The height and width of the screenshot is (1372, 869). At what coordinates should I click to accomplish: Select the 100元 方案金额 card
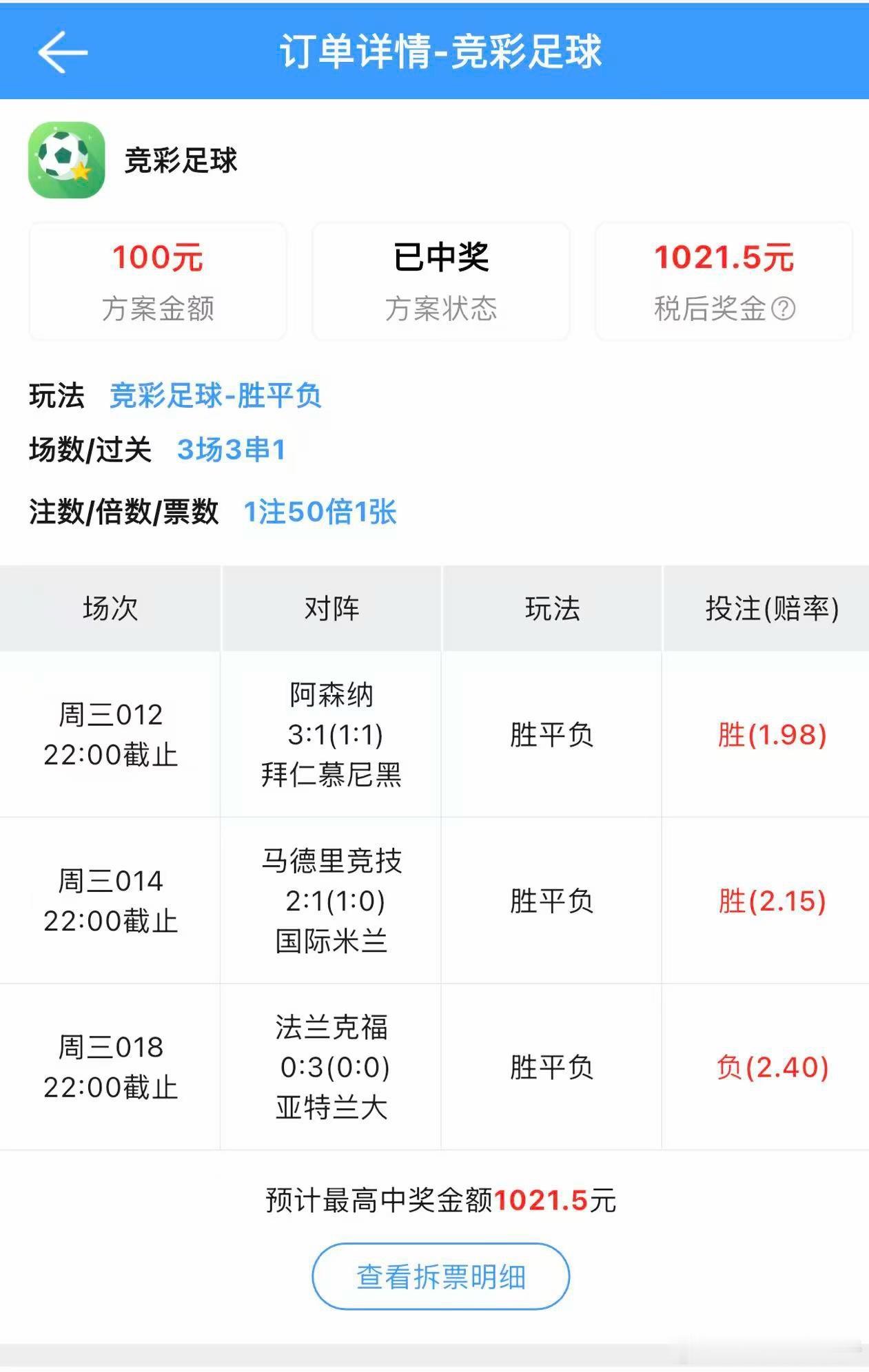coord(157,281)
